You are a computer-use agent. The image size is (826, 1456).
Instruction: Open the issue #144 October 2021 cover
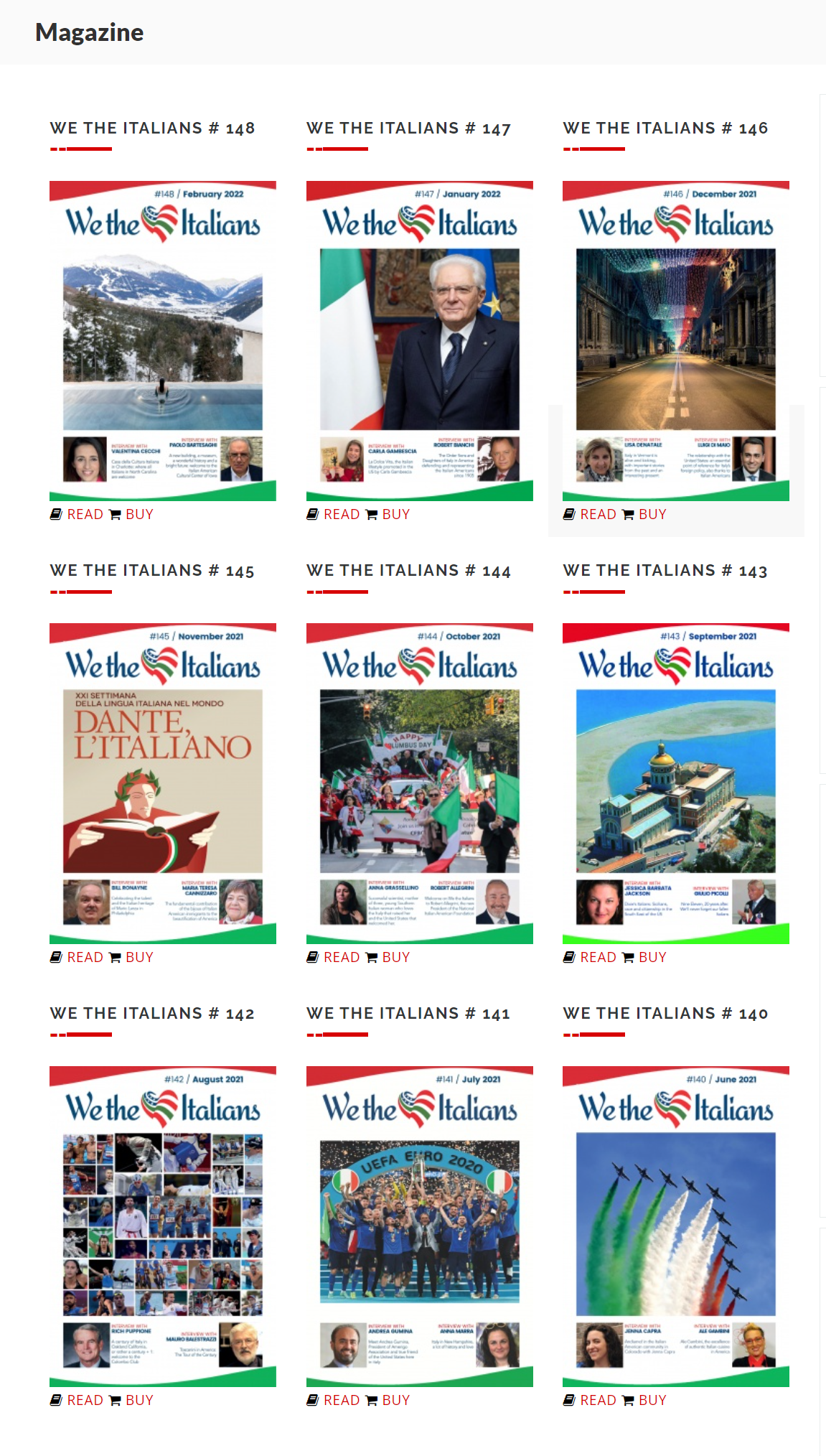click(x=419, y=783)
